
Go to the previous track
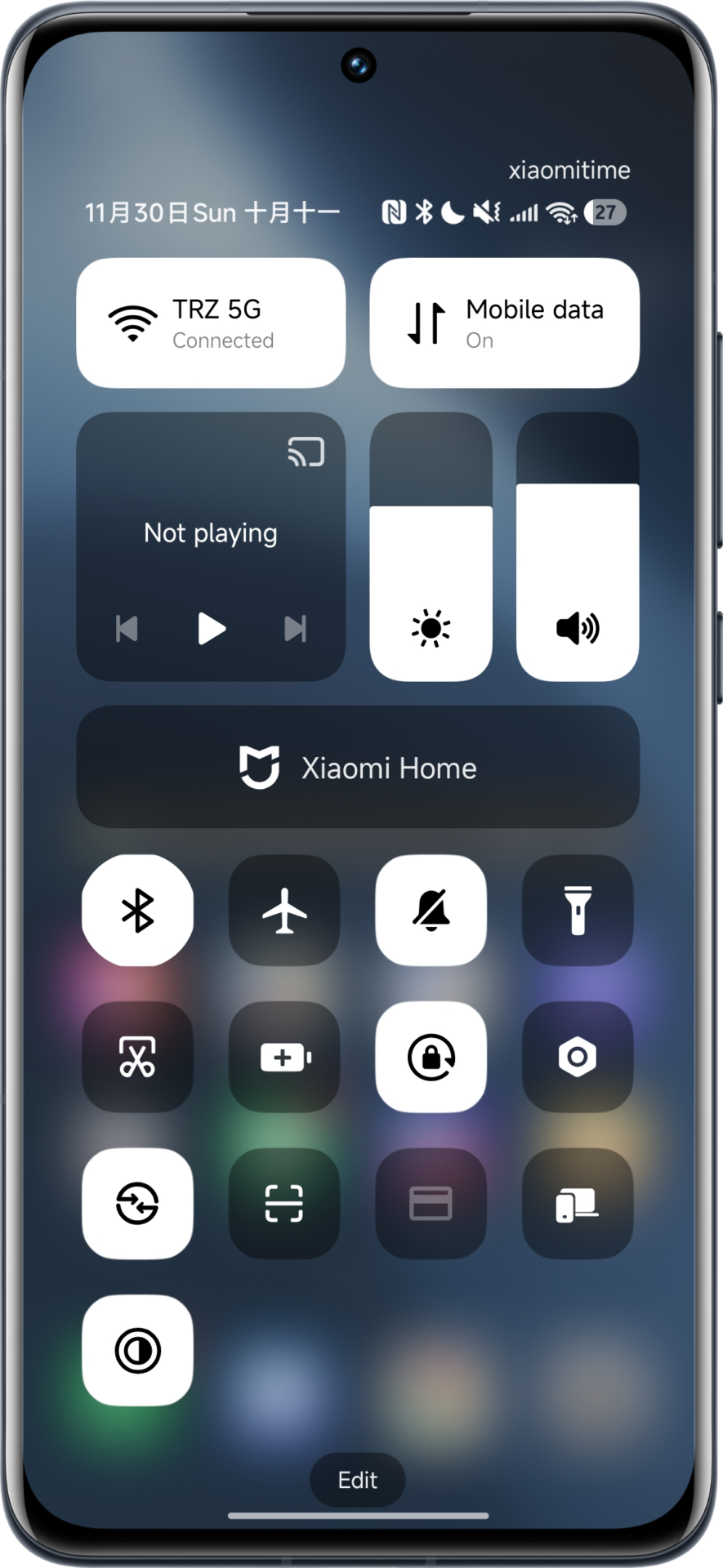coord(127,629)
